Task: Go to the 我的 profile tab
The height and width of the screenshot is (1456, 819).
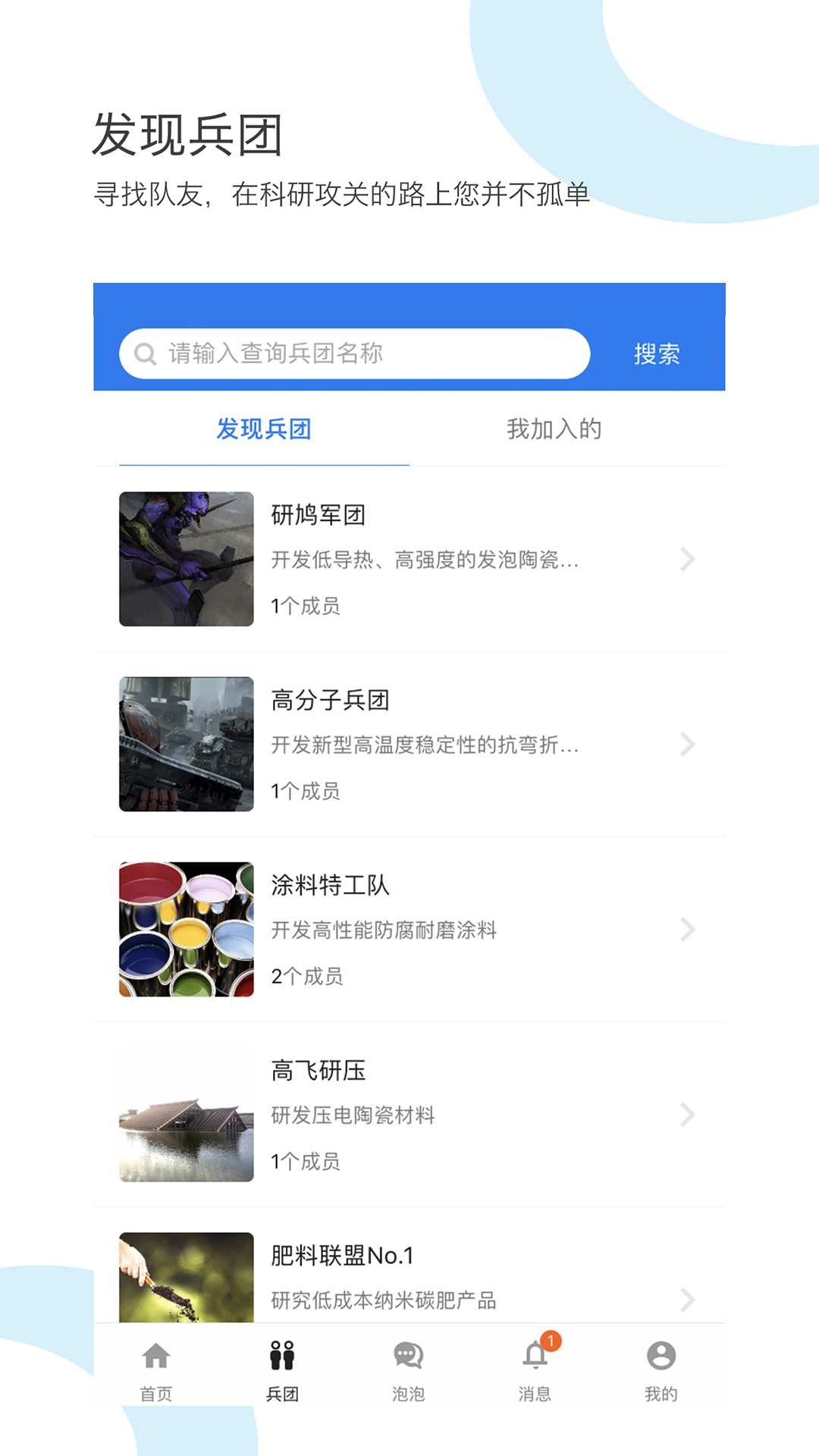Action: click(x=661, y=1370)
